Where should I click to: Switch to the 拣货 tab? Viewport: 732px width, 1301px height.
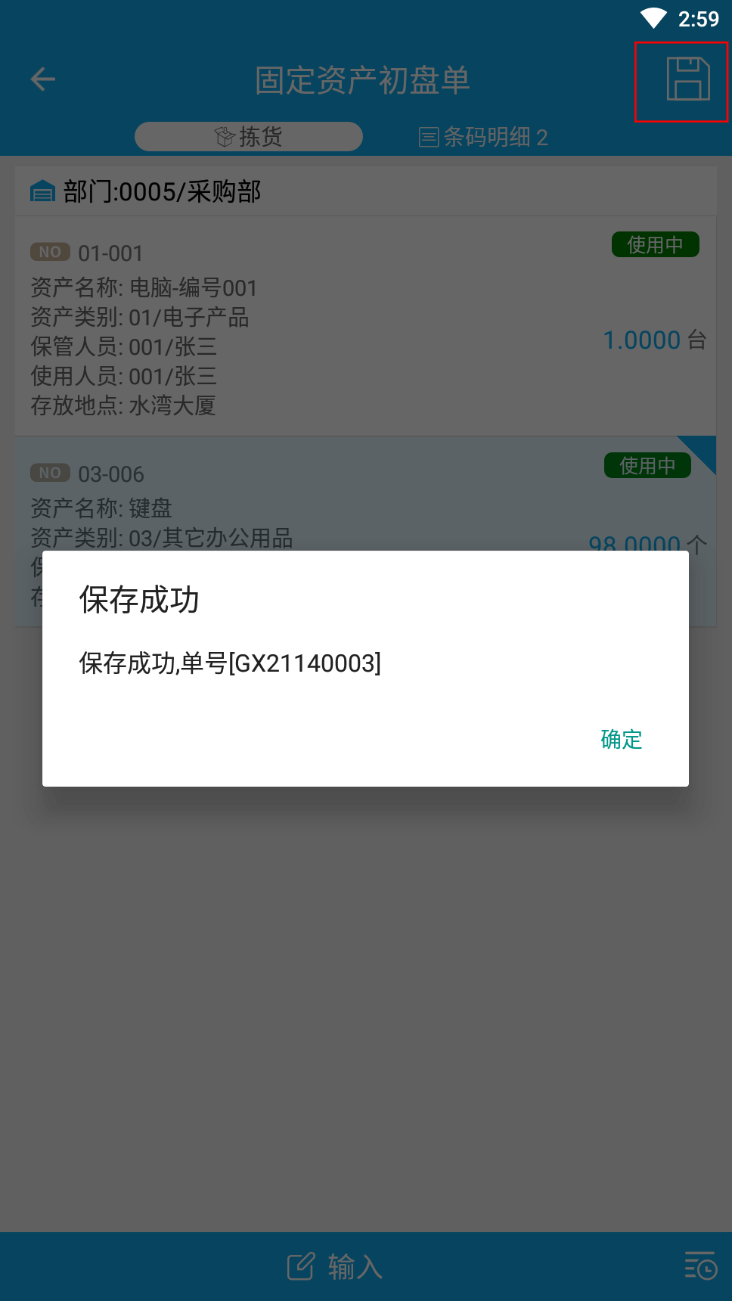coord(249,137)
